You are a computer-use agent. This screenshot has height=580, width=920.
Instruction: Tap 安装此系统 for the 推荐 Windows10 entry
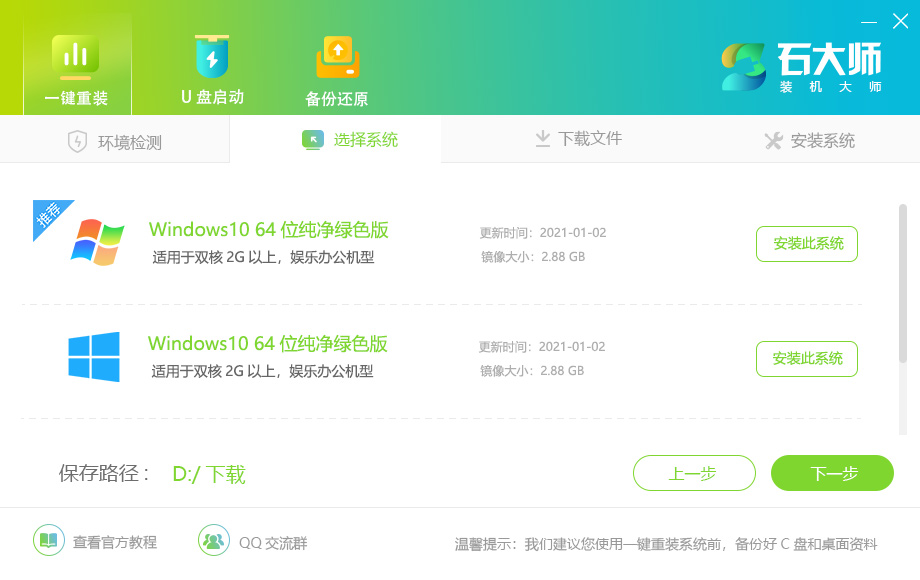(x=806, y=244)
